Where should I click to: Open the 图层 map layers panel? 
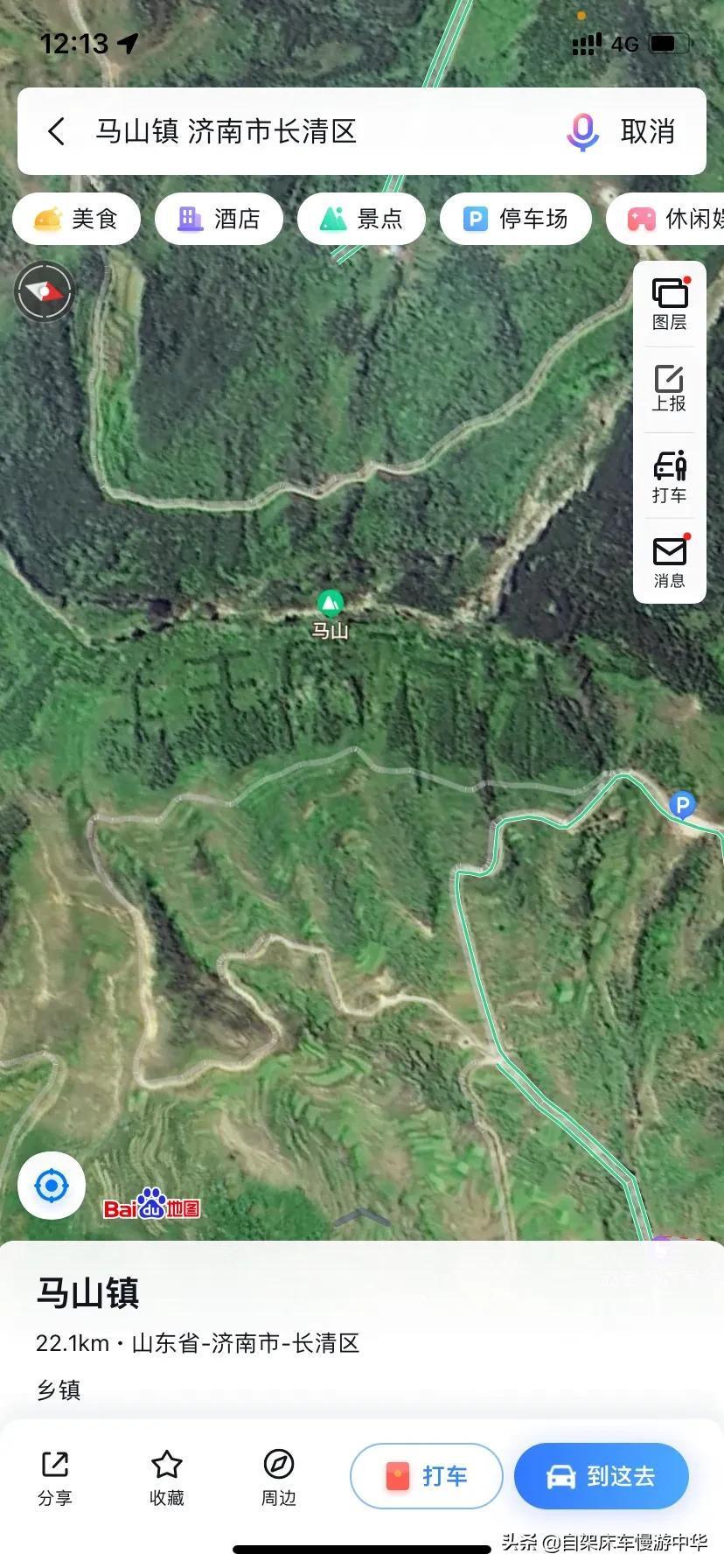(669, 303)
